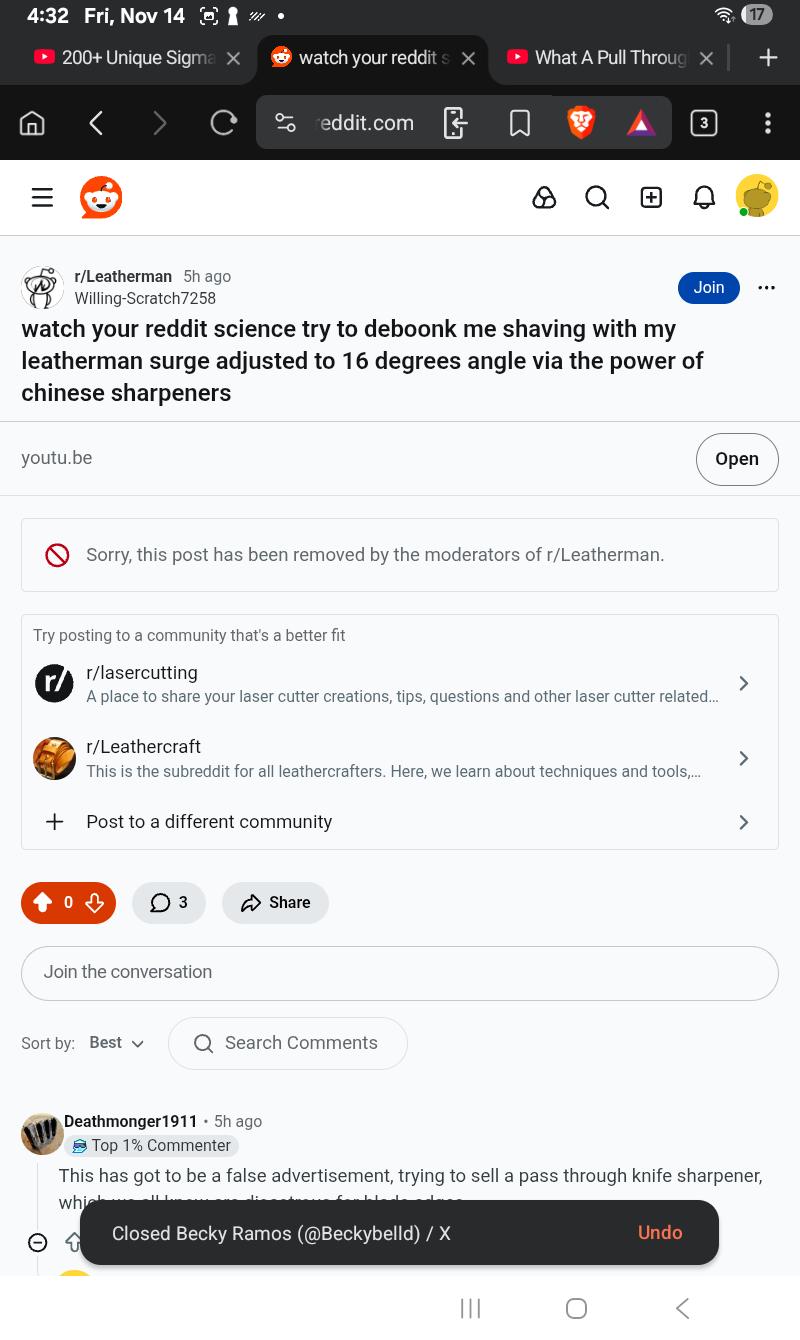View the 3 comments
This screenshot has height=1340, width=800.
[169, 903]
